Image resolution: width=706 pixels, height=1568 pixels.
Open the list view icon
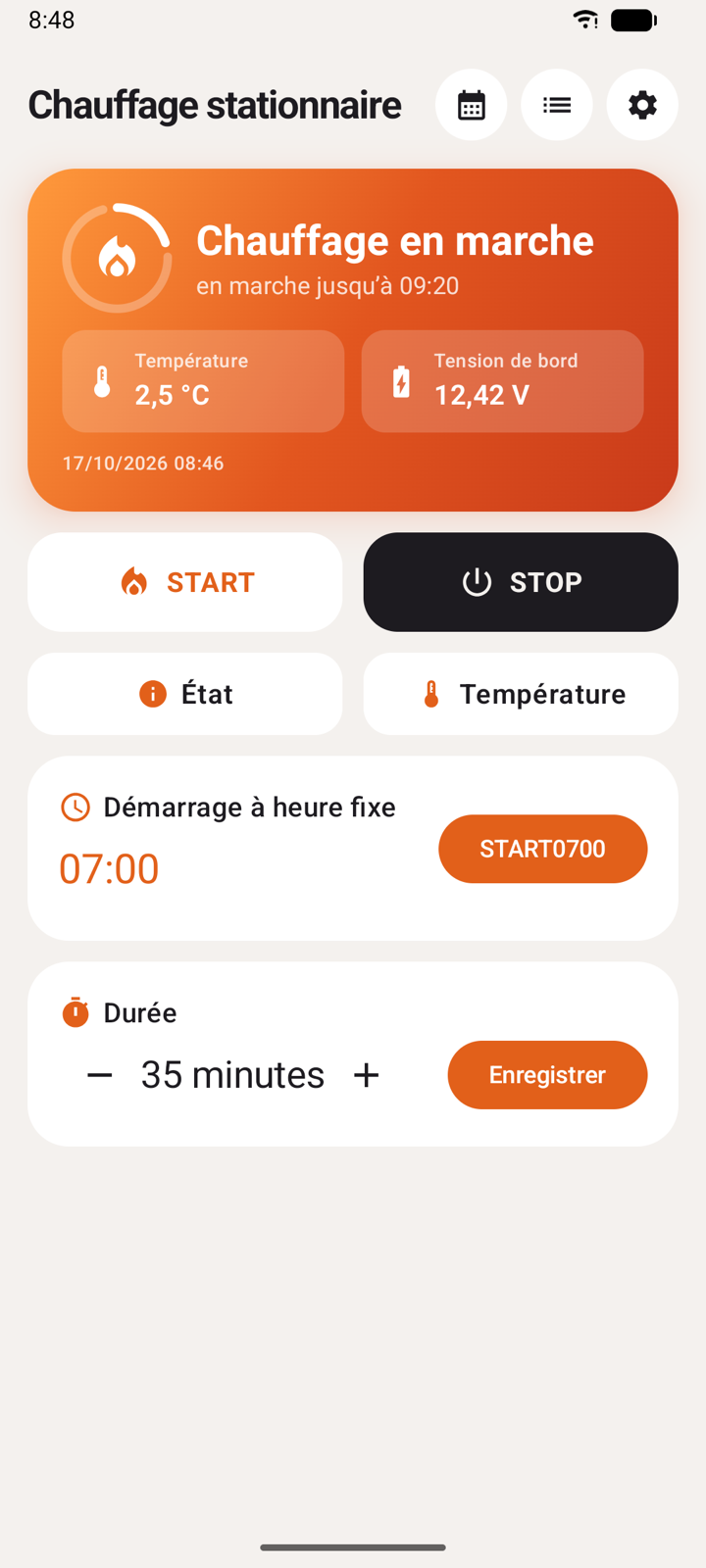pyautogui.click(x=557, y=105)
